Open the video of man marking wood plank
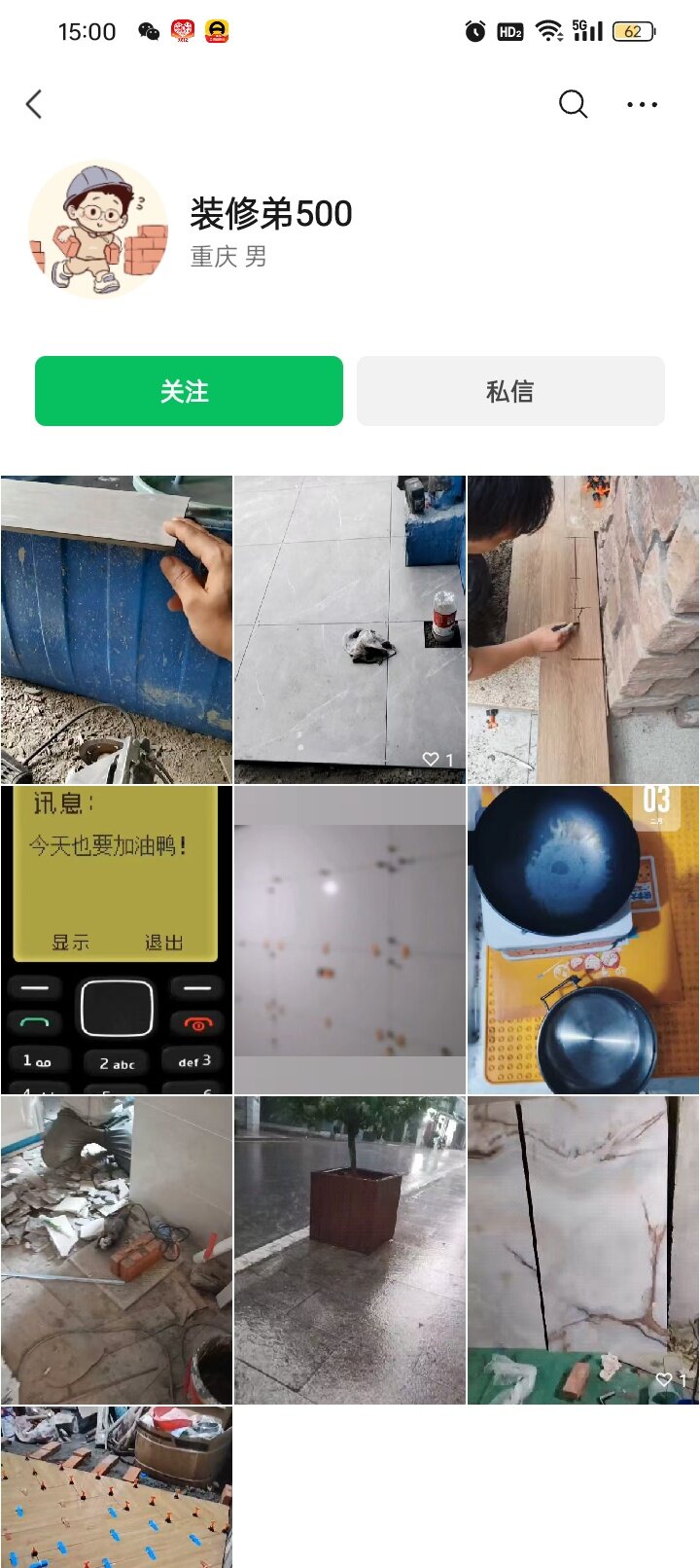 tap(583, 629)
